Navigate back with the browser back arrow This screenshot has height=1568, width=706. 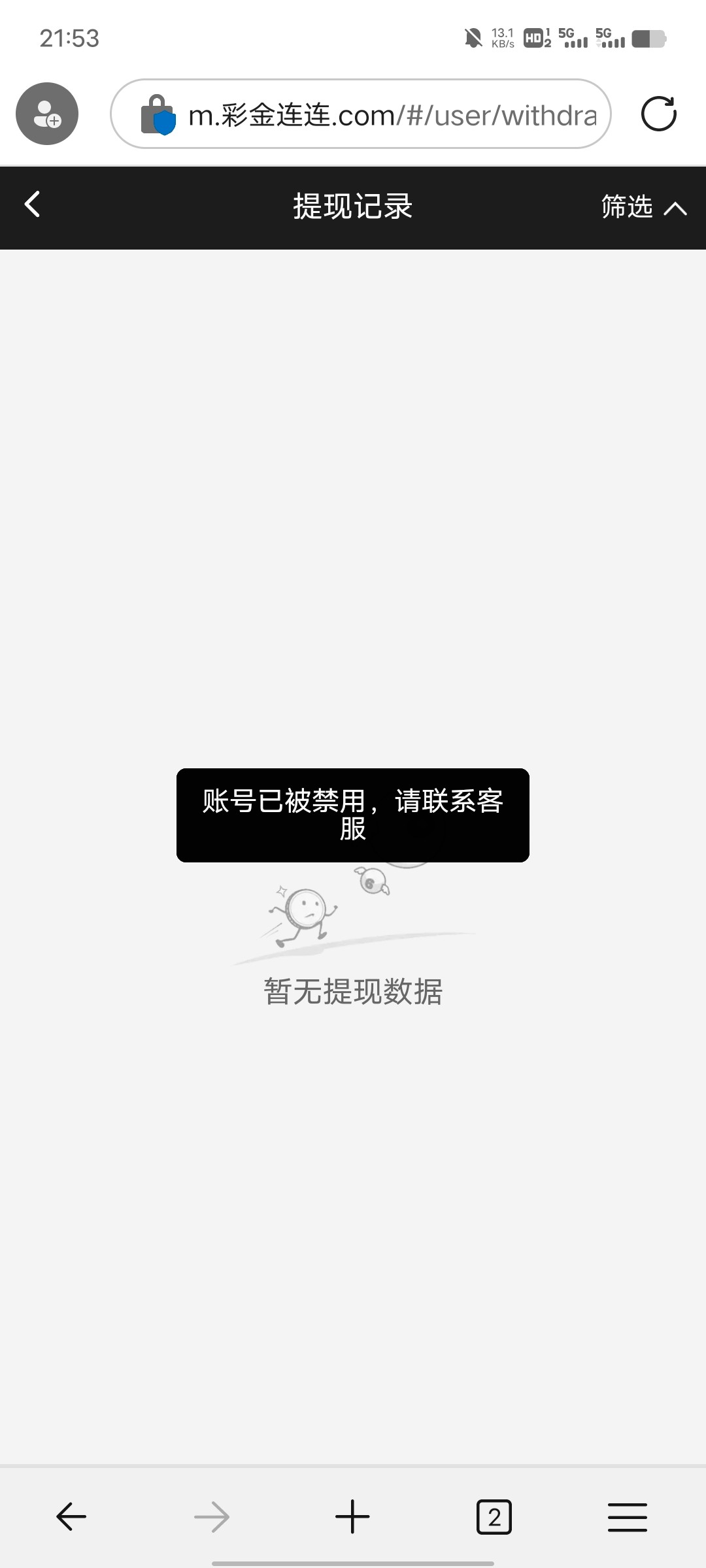(71, 1516)
